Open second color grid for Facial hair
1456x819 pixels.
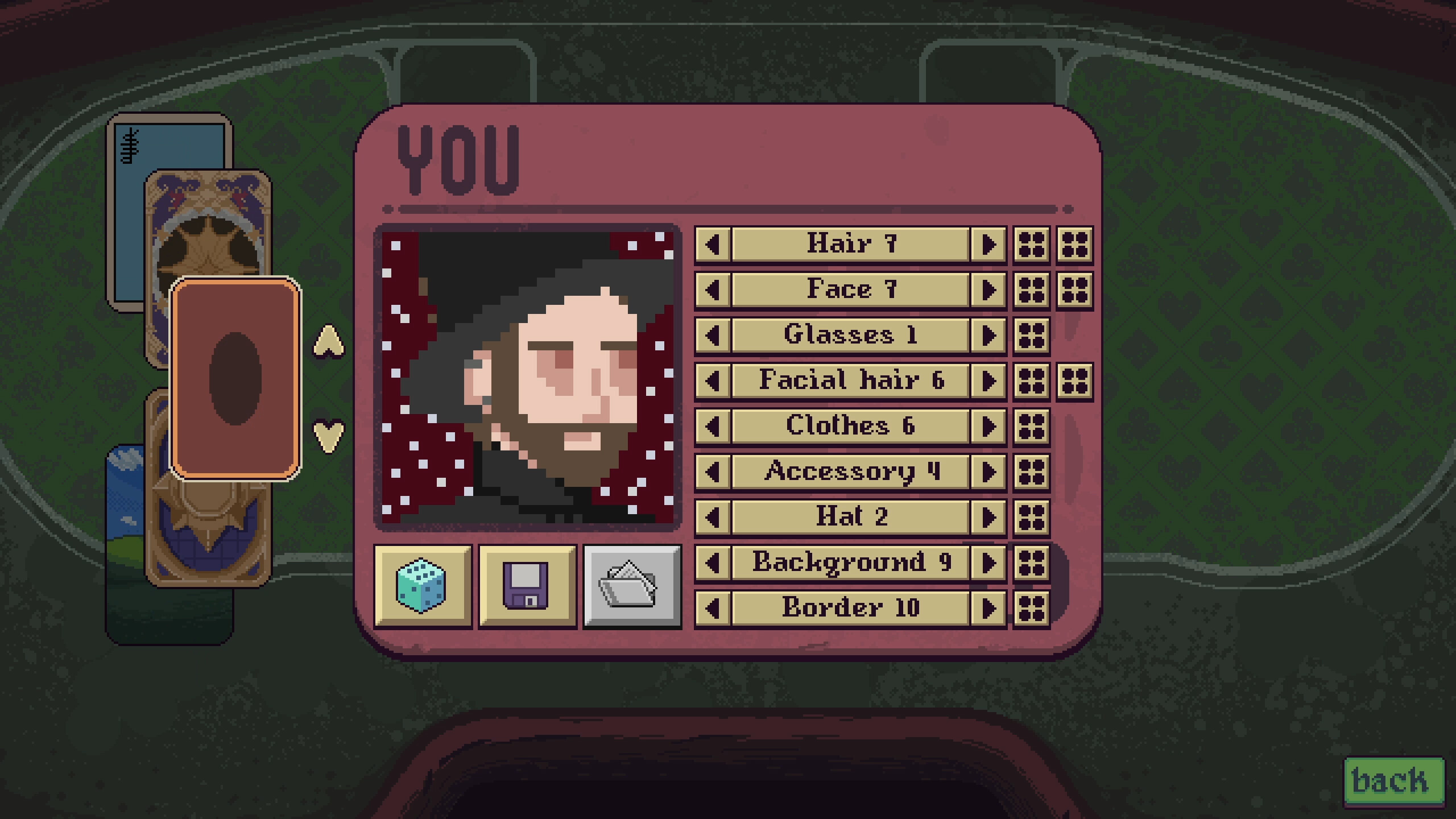click(1074, 382)
